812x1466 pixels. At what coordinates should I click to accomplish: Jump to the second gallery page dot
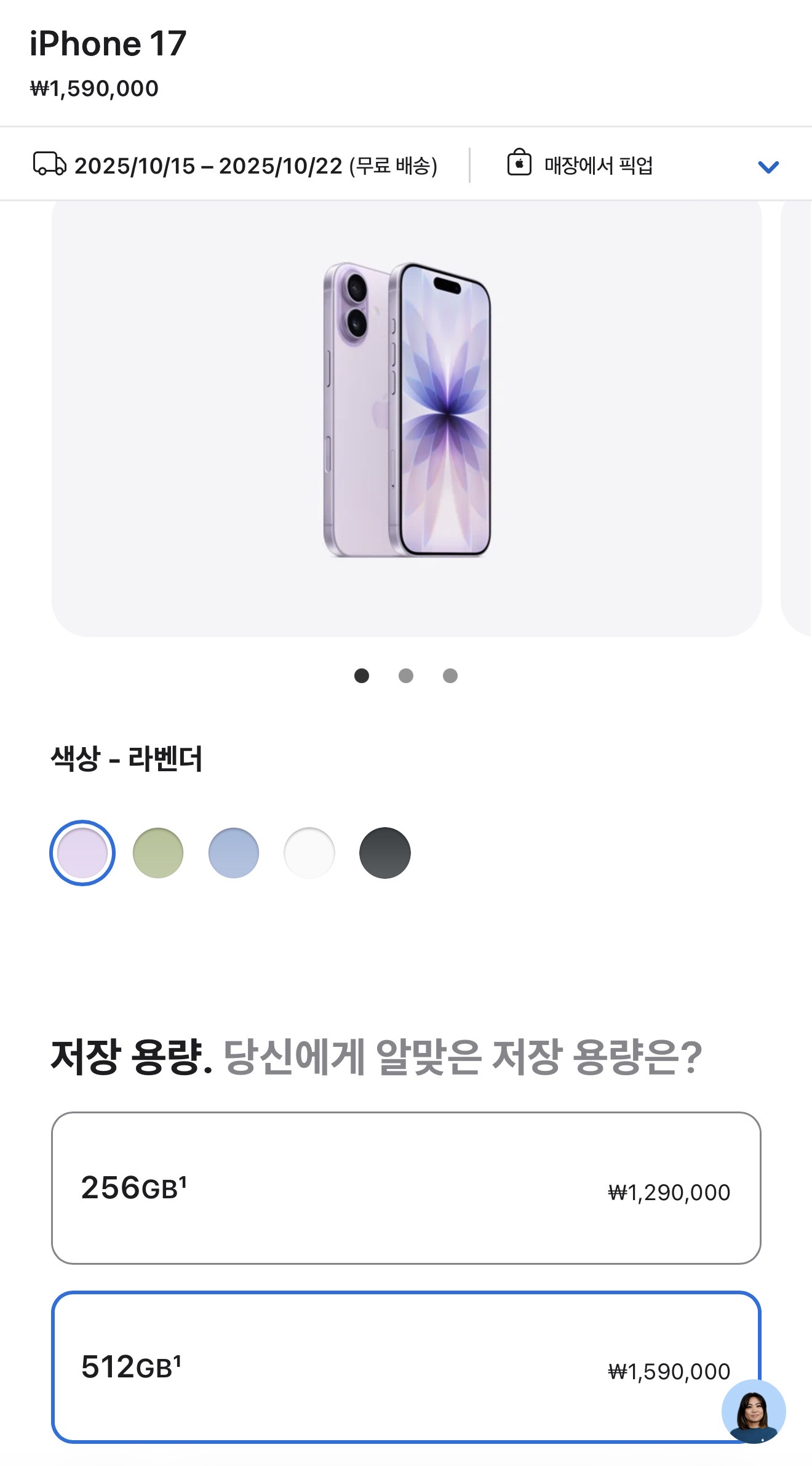tap(406, 676)
